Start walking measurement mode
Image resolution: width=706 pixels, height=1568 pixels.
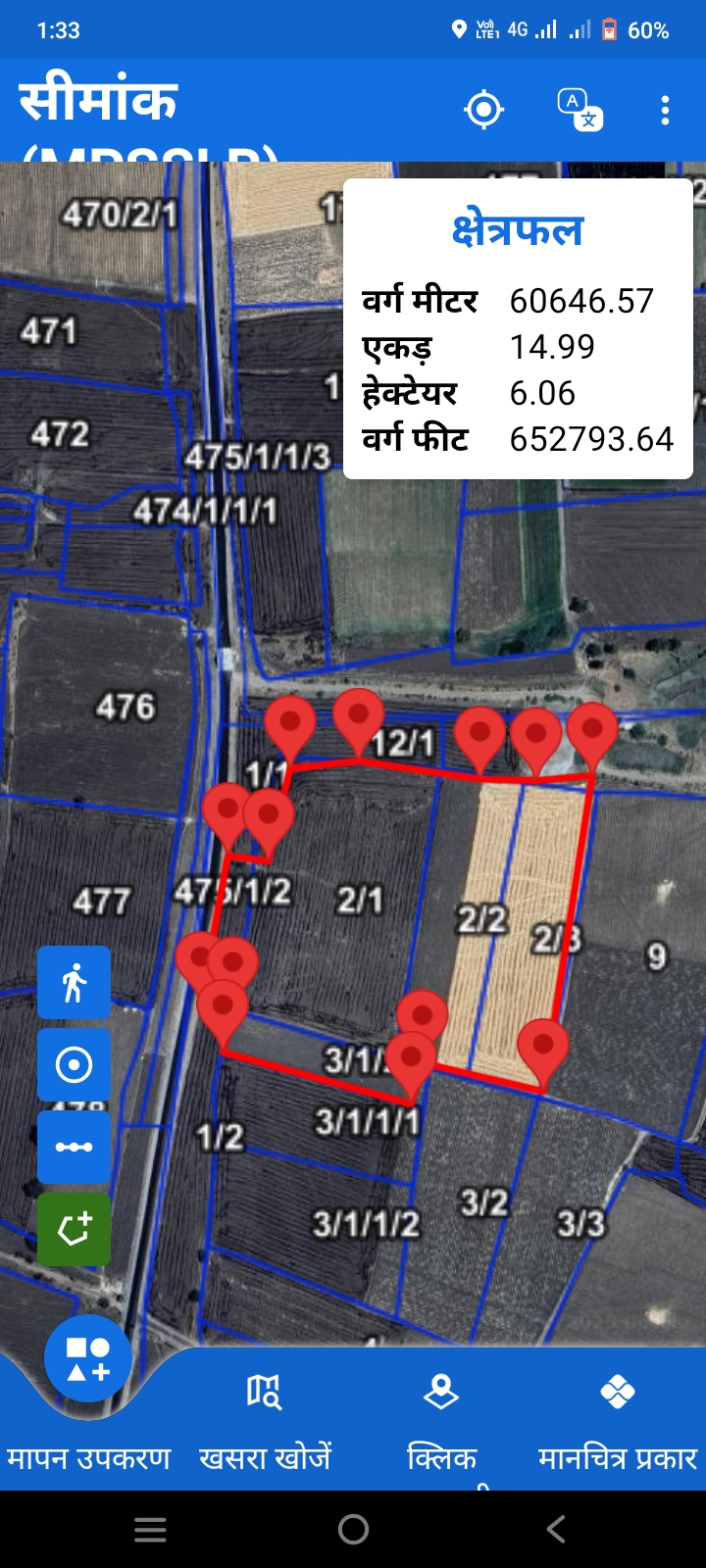(x=74, y=982)
